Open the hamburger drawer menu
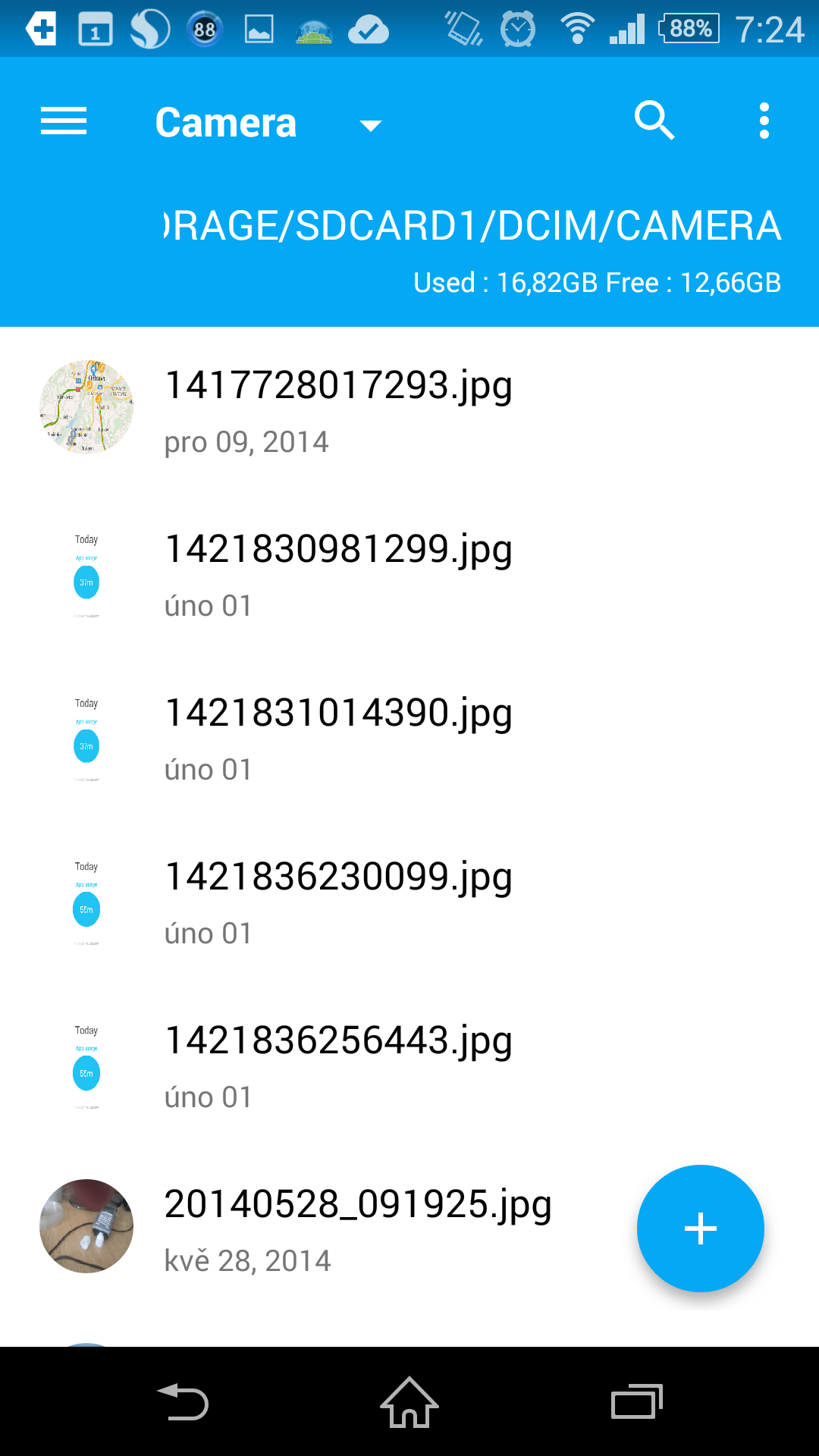The image size is (819, 1456). 64,121
